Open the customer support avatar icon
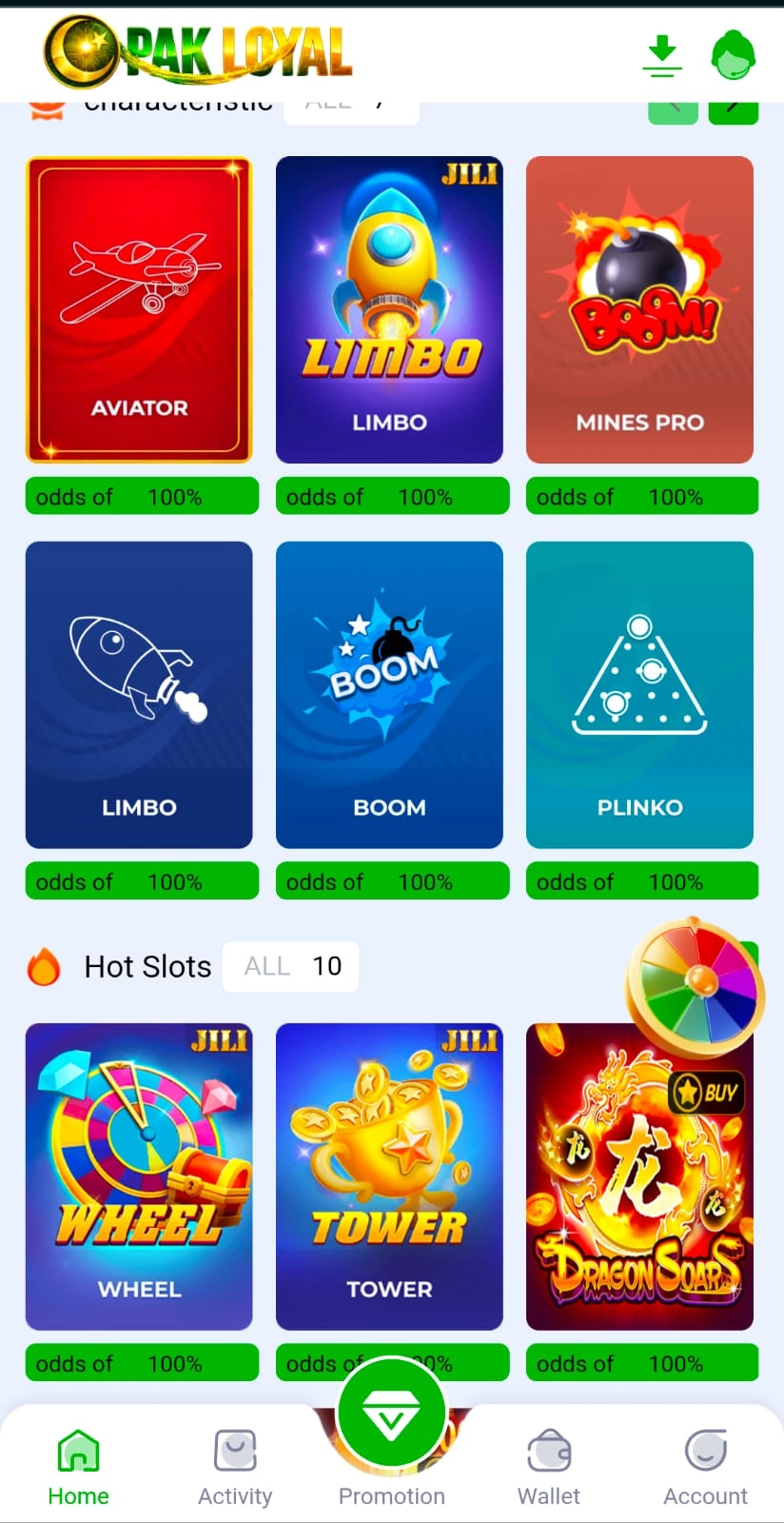The height and width of the screenshot is (1523, 784). (x=733, y=55)
